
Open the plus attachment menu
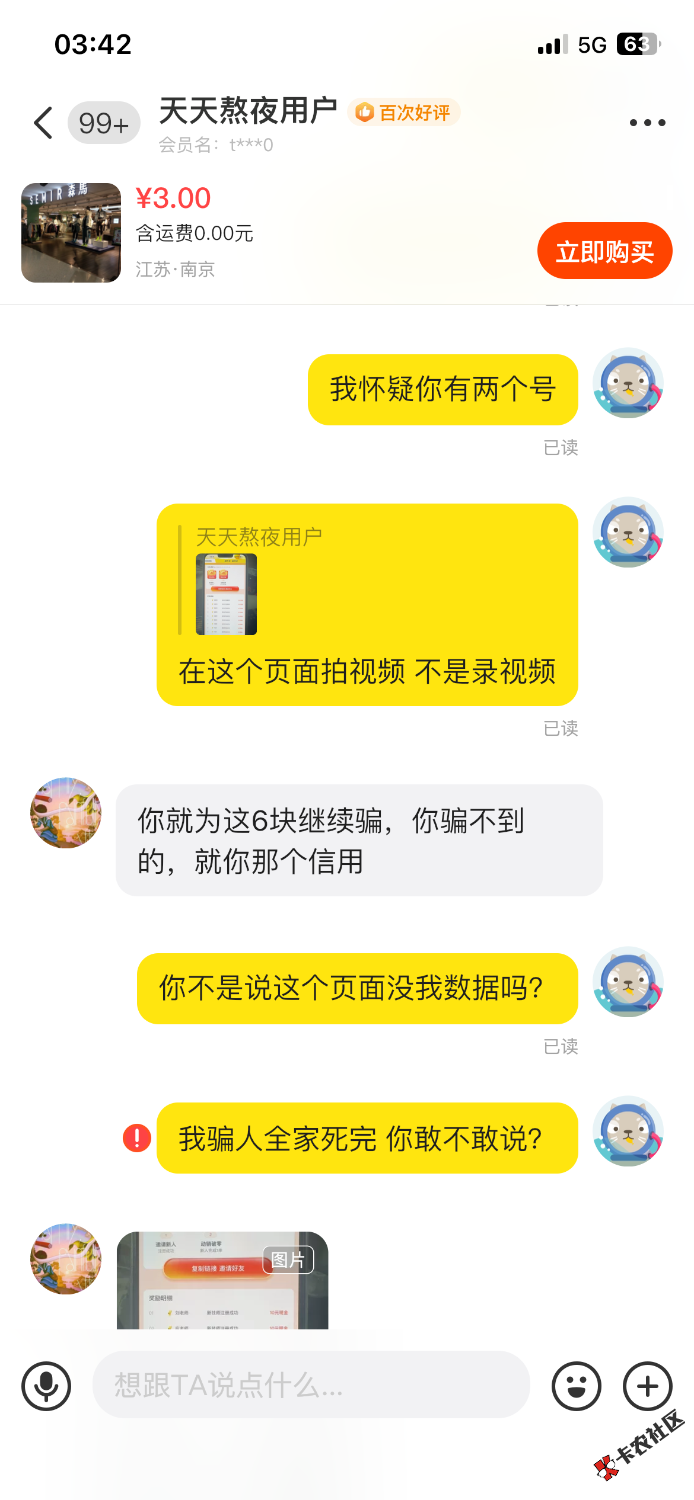(x=647, y=1386)
